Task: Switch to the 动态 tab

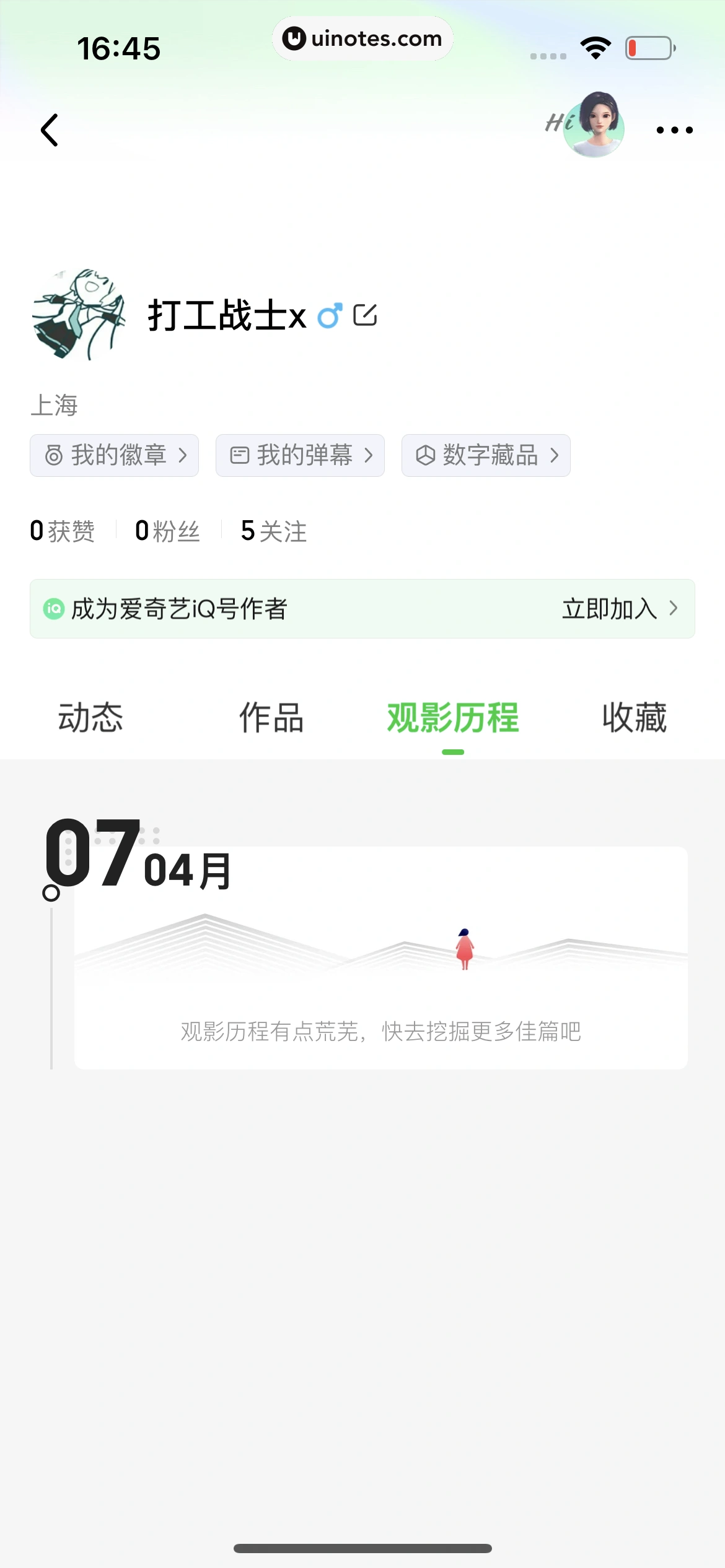Action: click(x=90, y=718)
